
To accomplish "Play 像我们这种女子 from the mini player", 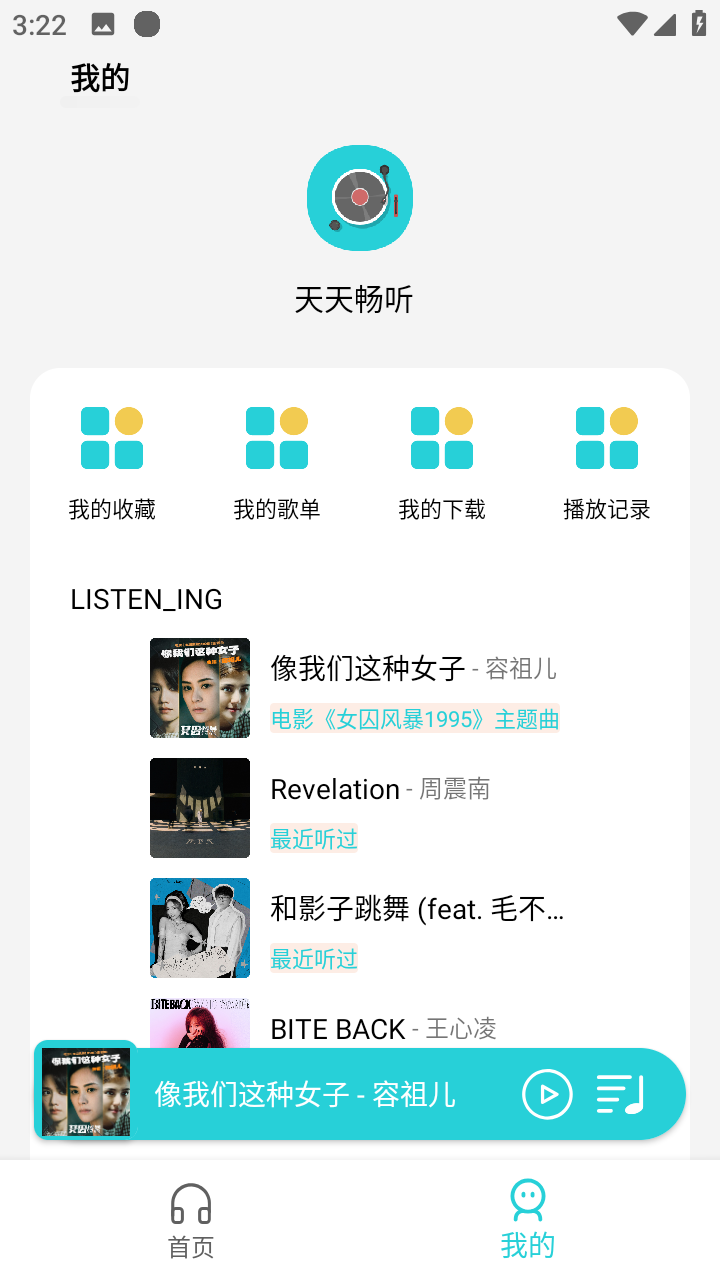I will tap(547, 1094).
